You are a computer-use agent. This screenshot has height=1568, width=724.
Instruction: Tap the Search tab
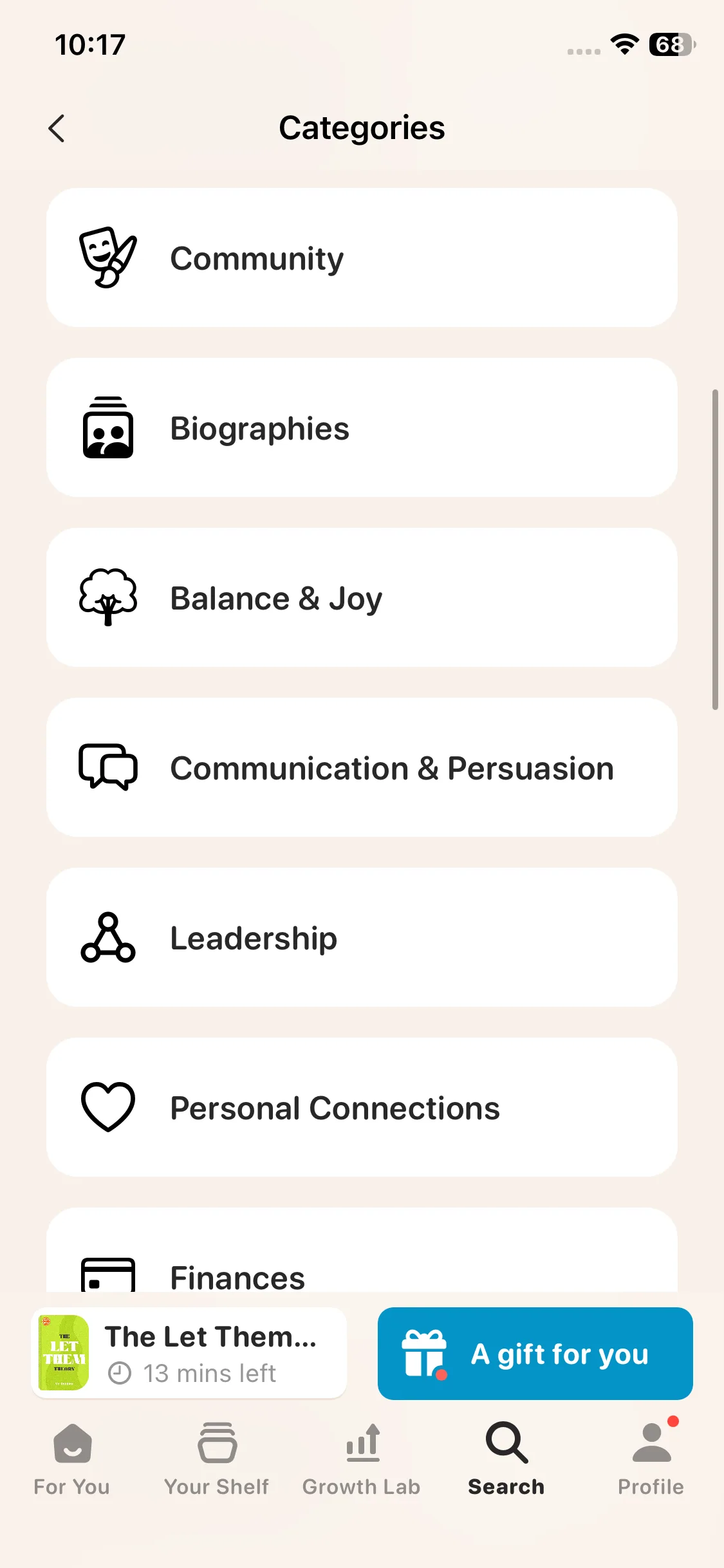tap(506, 1459)
